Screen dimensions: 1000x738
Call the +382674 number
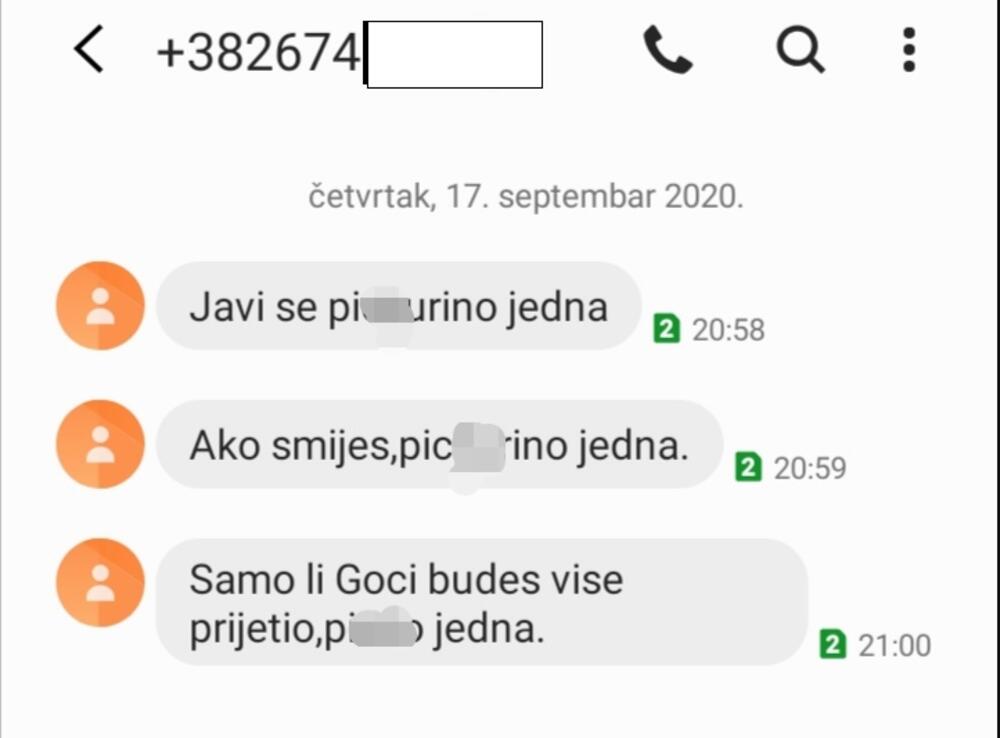(x=667, y=50)
